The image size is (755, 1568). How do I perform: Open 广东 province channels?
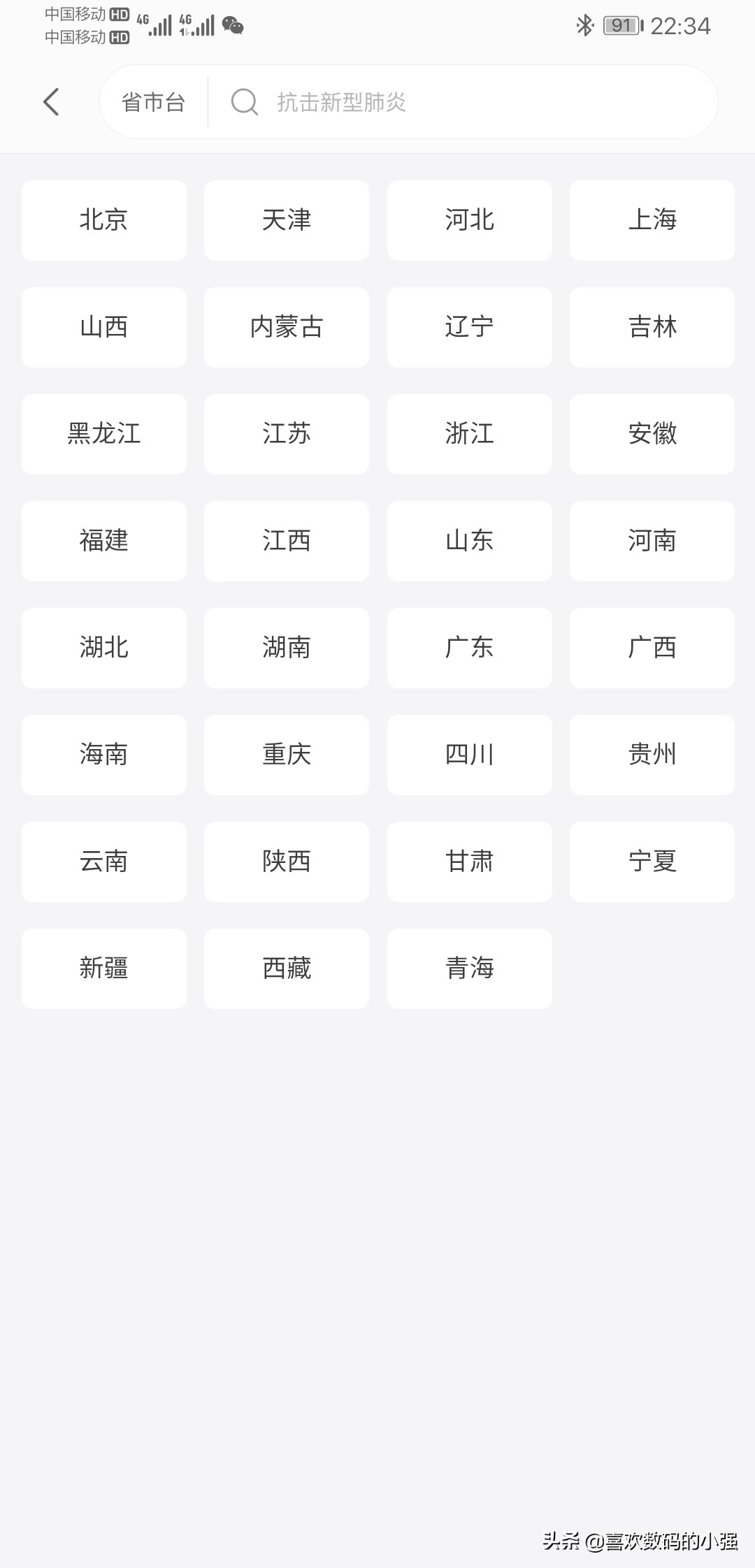469,648
